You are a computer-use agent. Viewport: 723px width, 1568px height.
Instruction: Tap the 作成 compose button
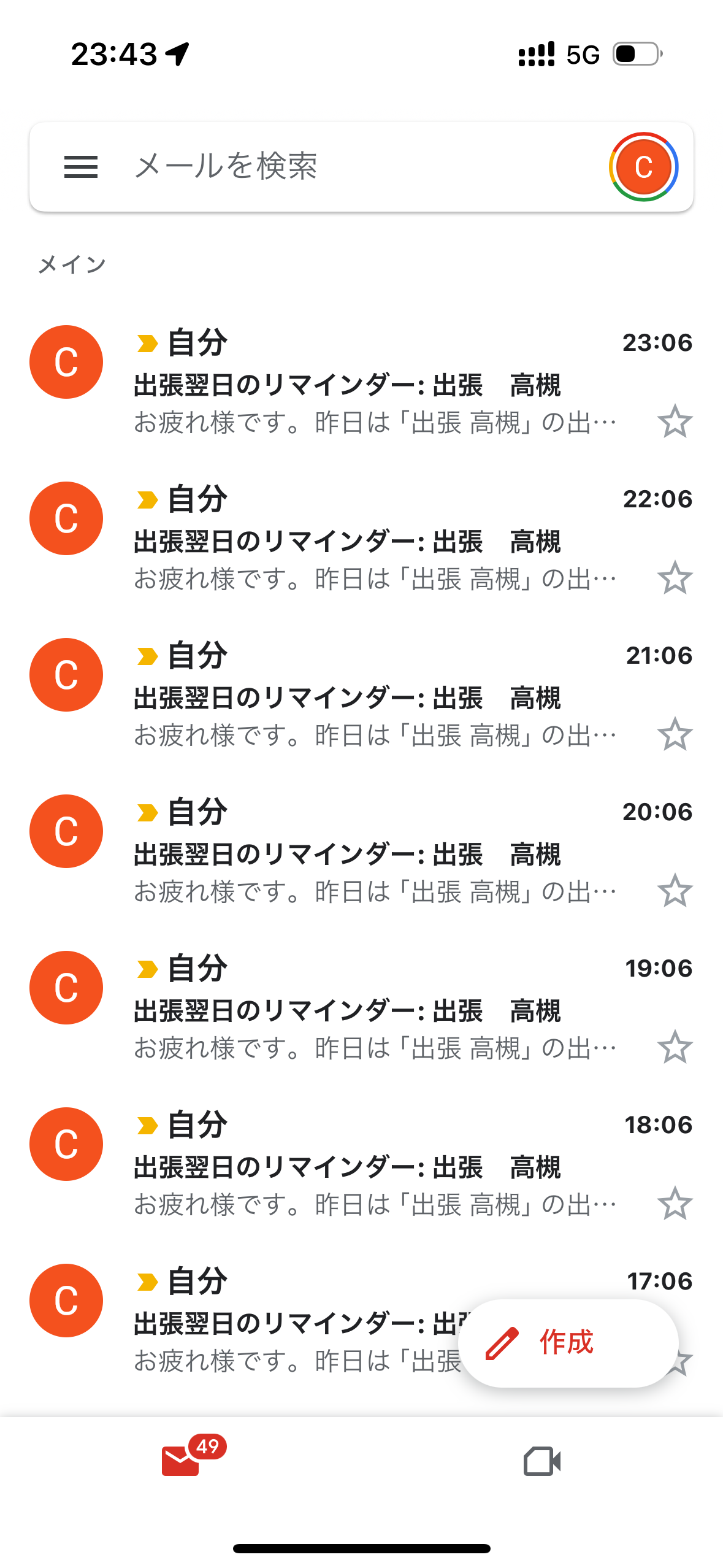click(566, 1343)
